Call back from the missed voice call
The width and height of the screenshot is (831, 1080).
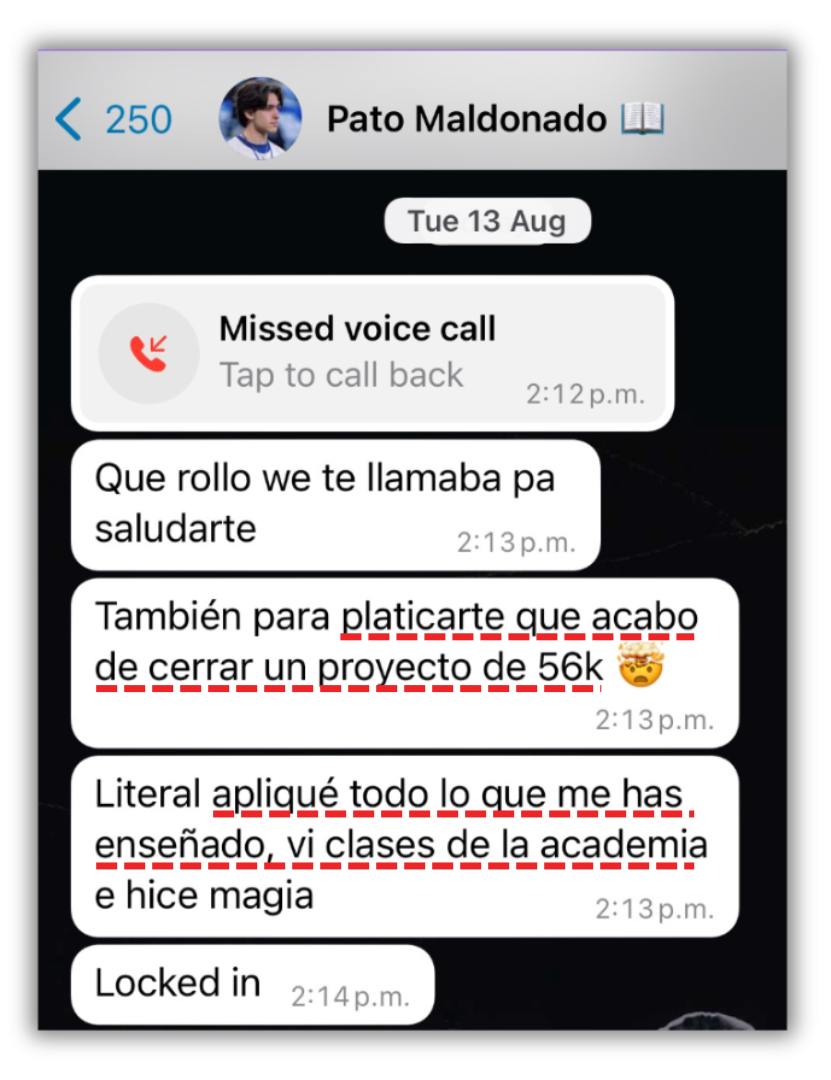point(372,353)
